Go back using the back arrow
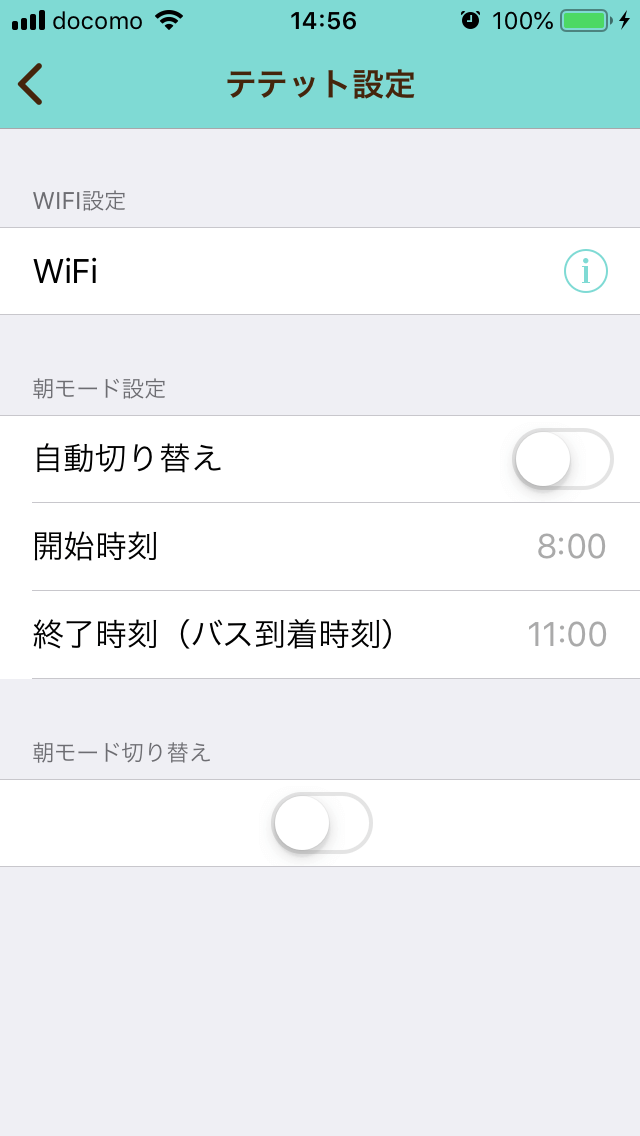 (x=30, y=85)
